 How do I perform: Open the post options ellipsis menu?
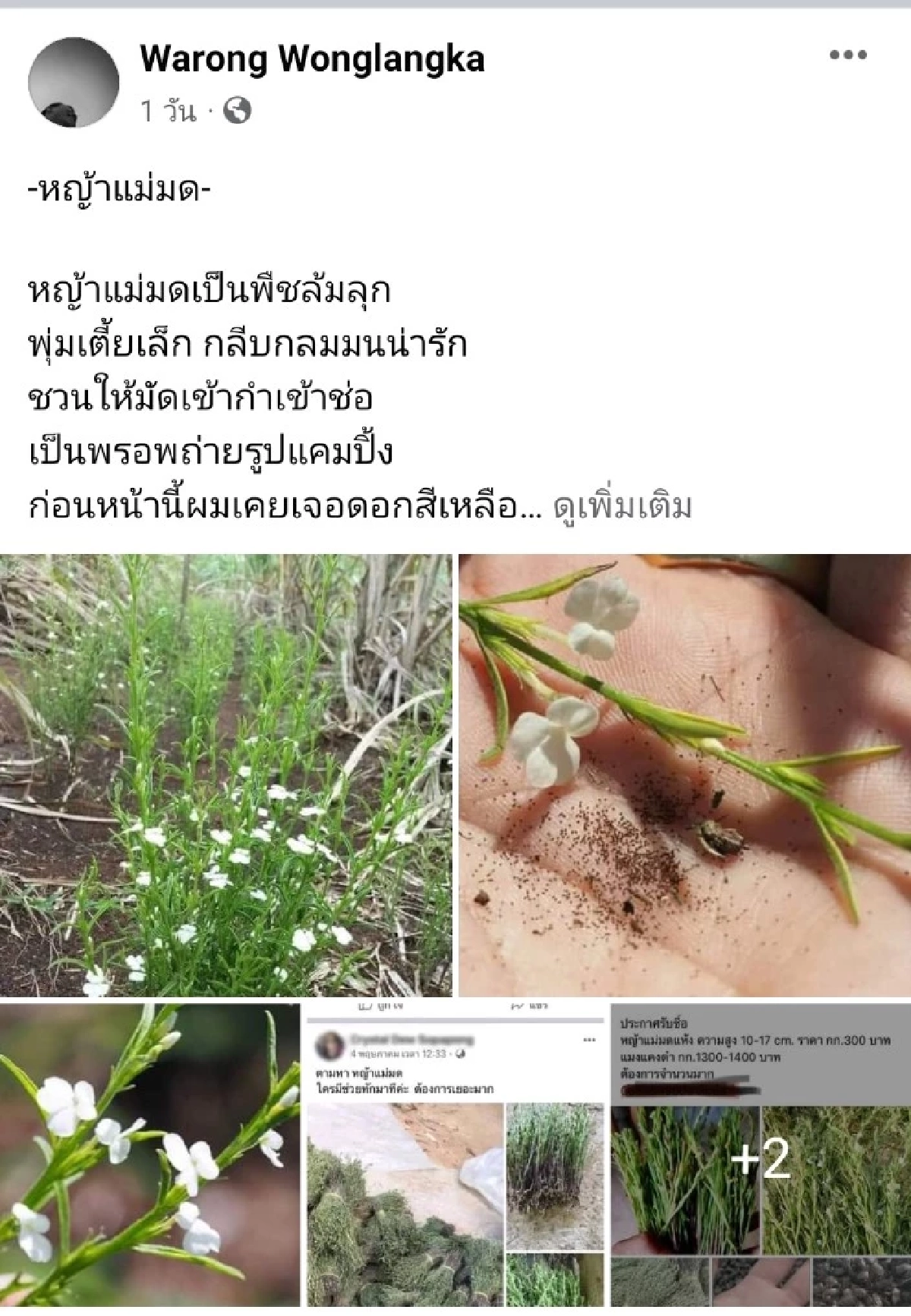[846, 55]
